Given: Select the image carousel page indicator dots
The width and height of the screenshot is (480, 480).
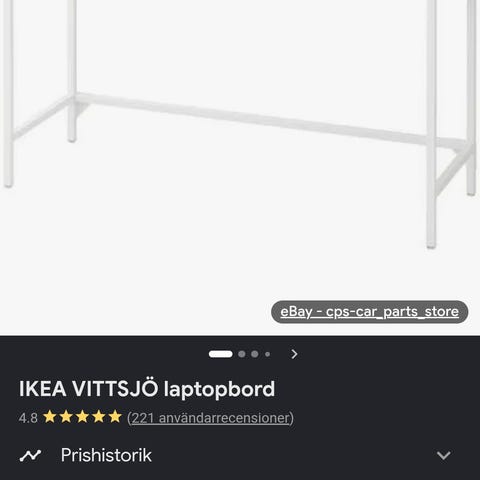Looking at the screenshot, I should click(x=239, y=354).
